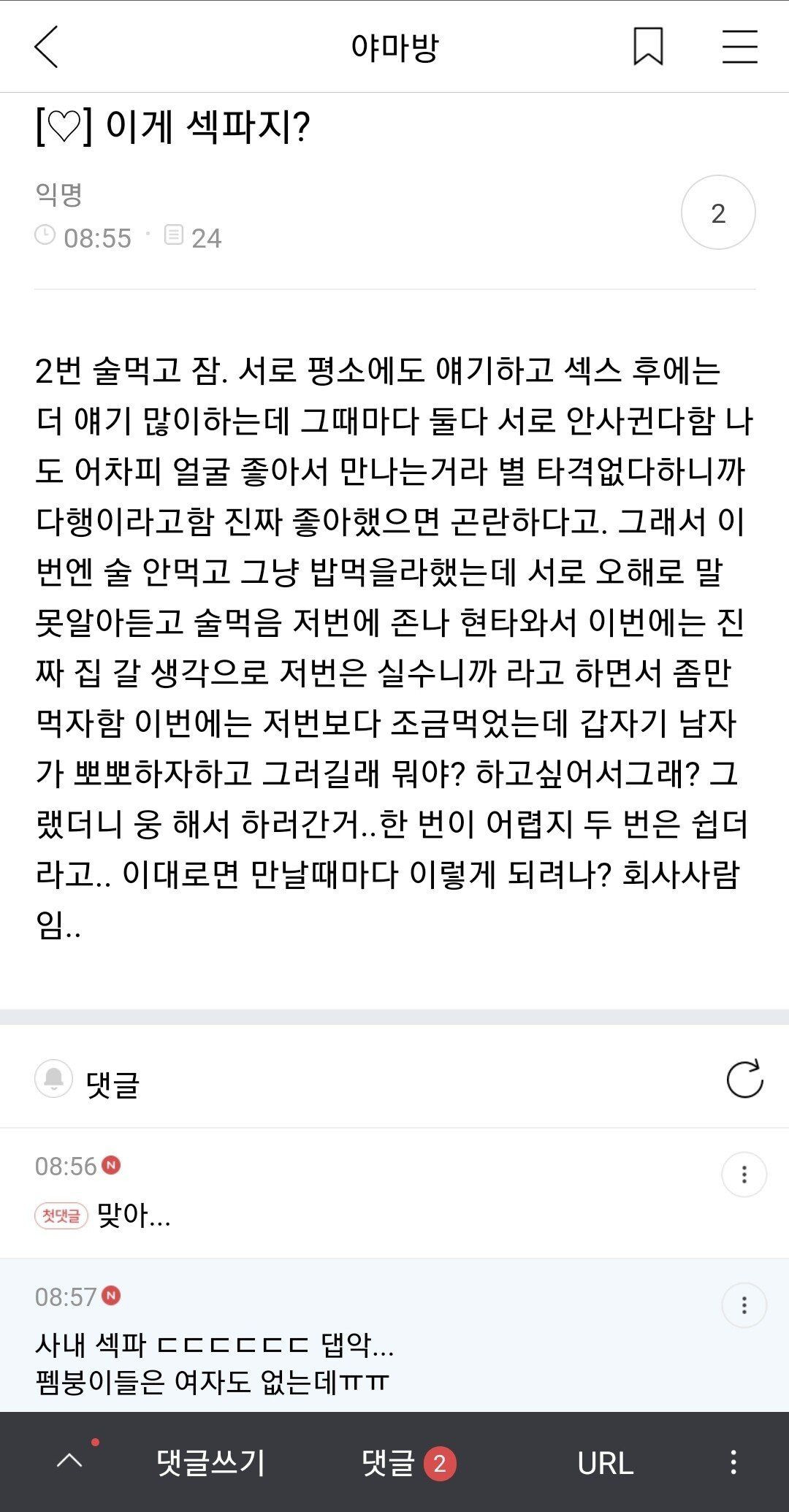Tap the circled comment count 2
The image size is (789, 1512).
pyautogui.click(x=718, y=213)
